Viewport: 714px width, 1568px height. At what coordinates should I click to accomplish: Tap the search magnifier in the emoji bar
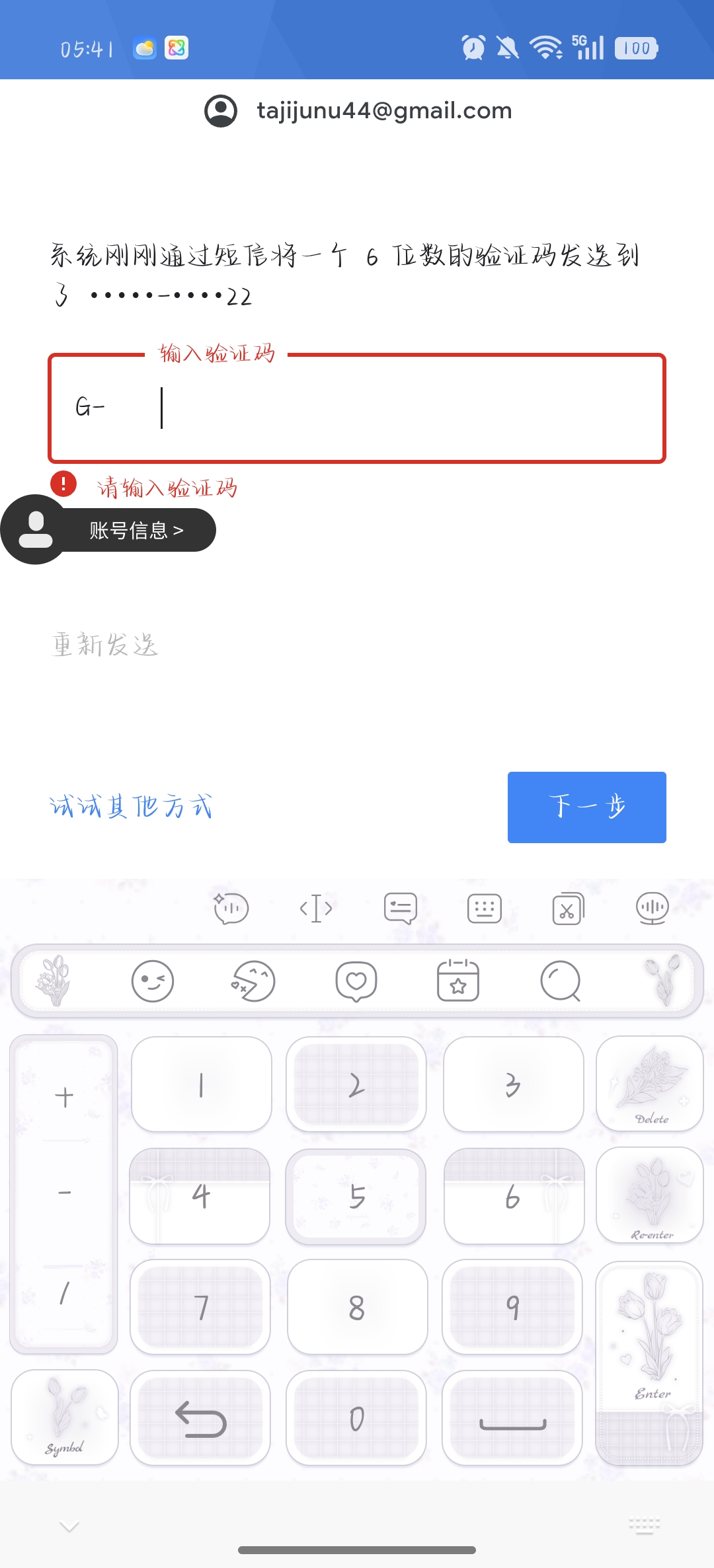pos(559,983)
